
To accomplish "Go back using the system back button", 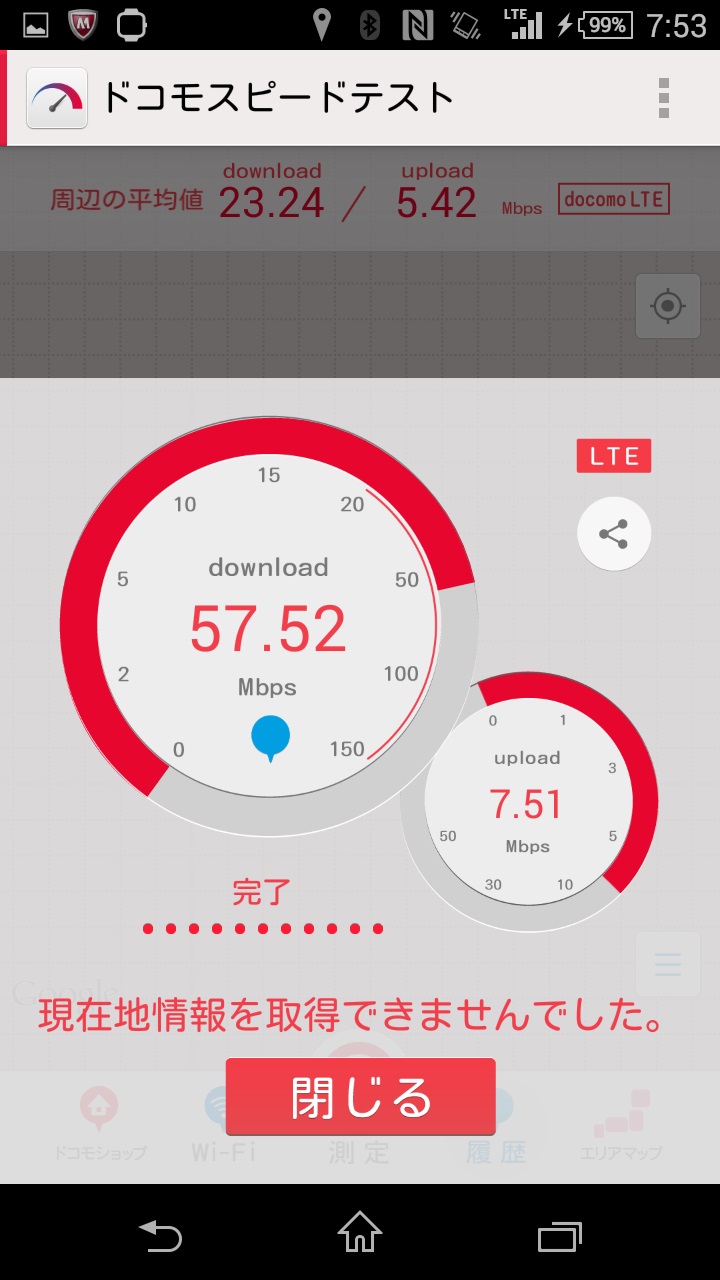I will tap(160, 1233).
